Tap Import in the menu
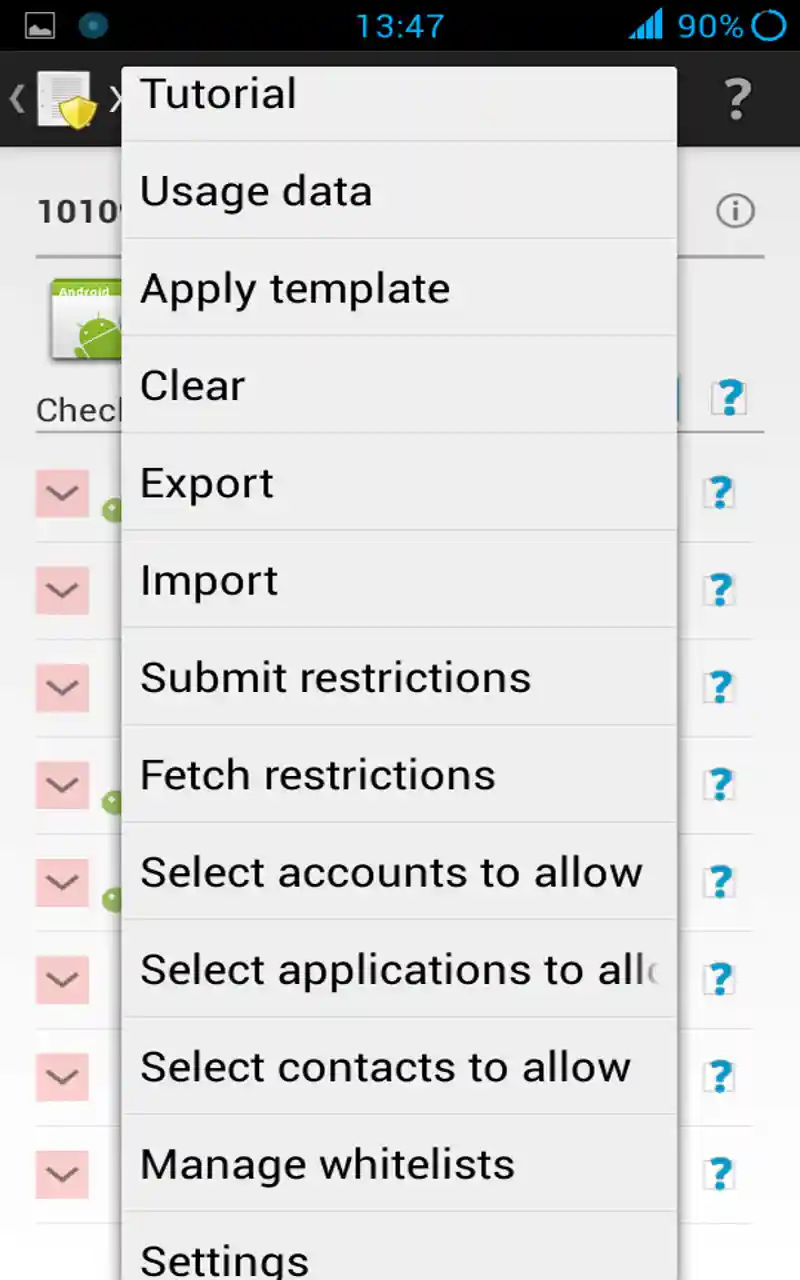The width and height of the screenshot is (800, 1280). [x=398, y=579]
